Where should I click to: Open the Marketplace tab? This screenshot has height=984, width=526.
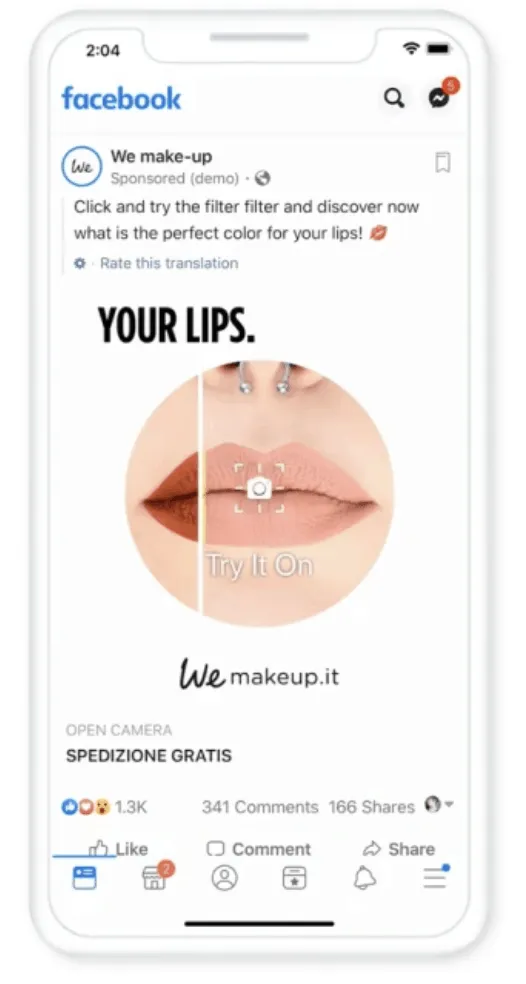click(x=154, y=878)
